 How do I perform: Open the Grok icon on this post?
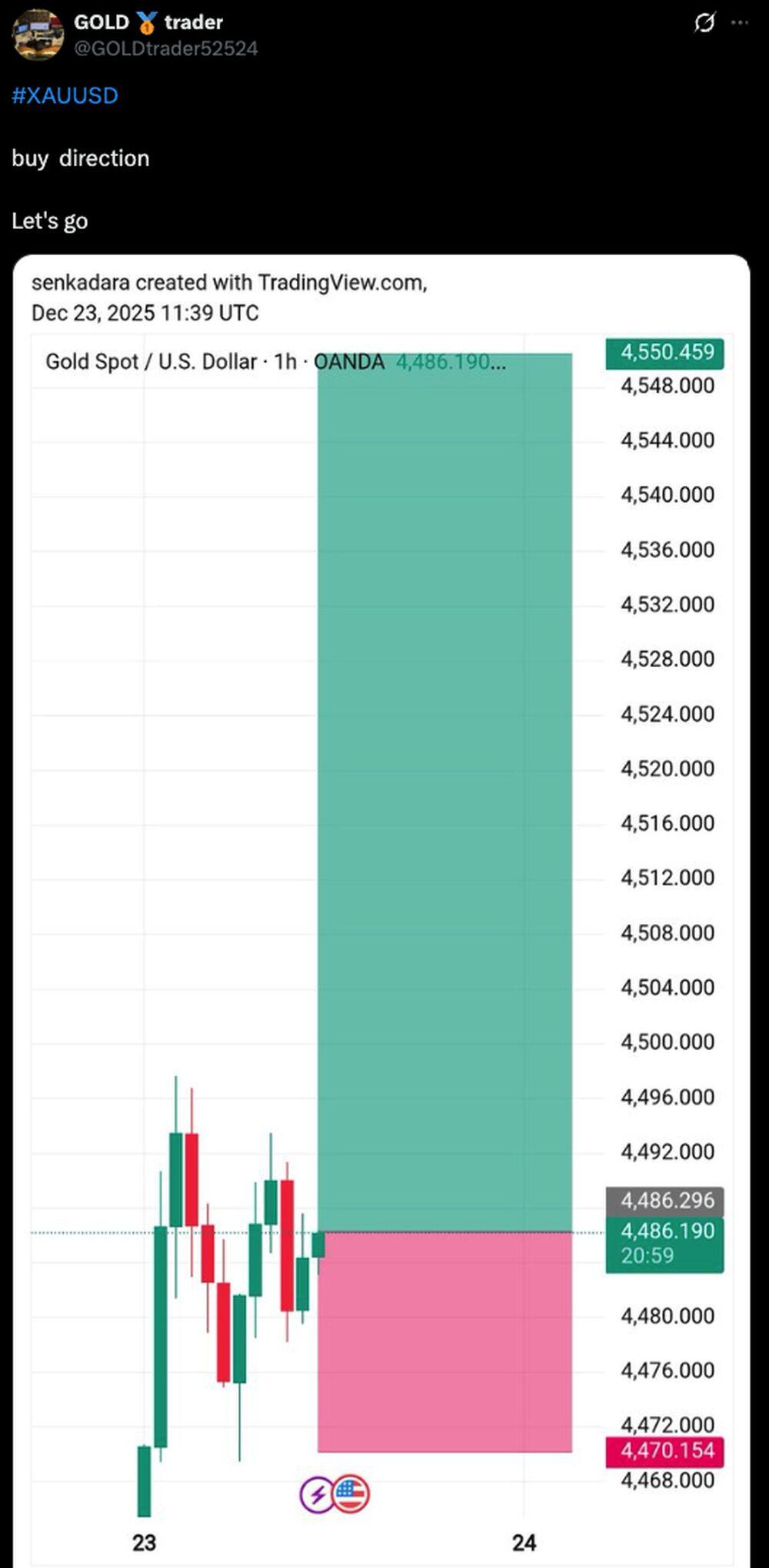pyautogui.click(x=704, y=23)
